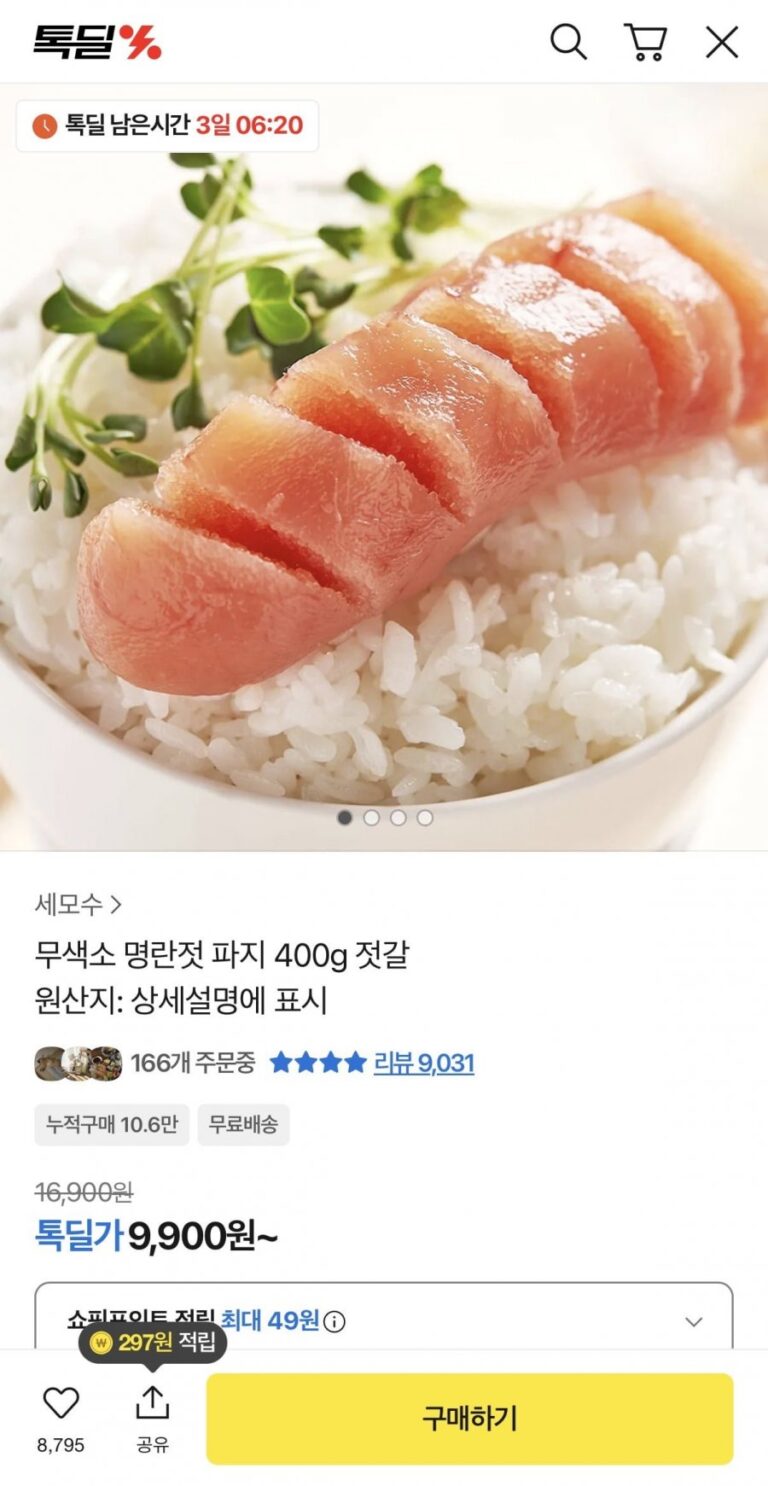Image resolution: width=768 pixels, height=1486 pixels.
Task: Tap the yellow 구매하기 button
Action: pos(469,1418)
